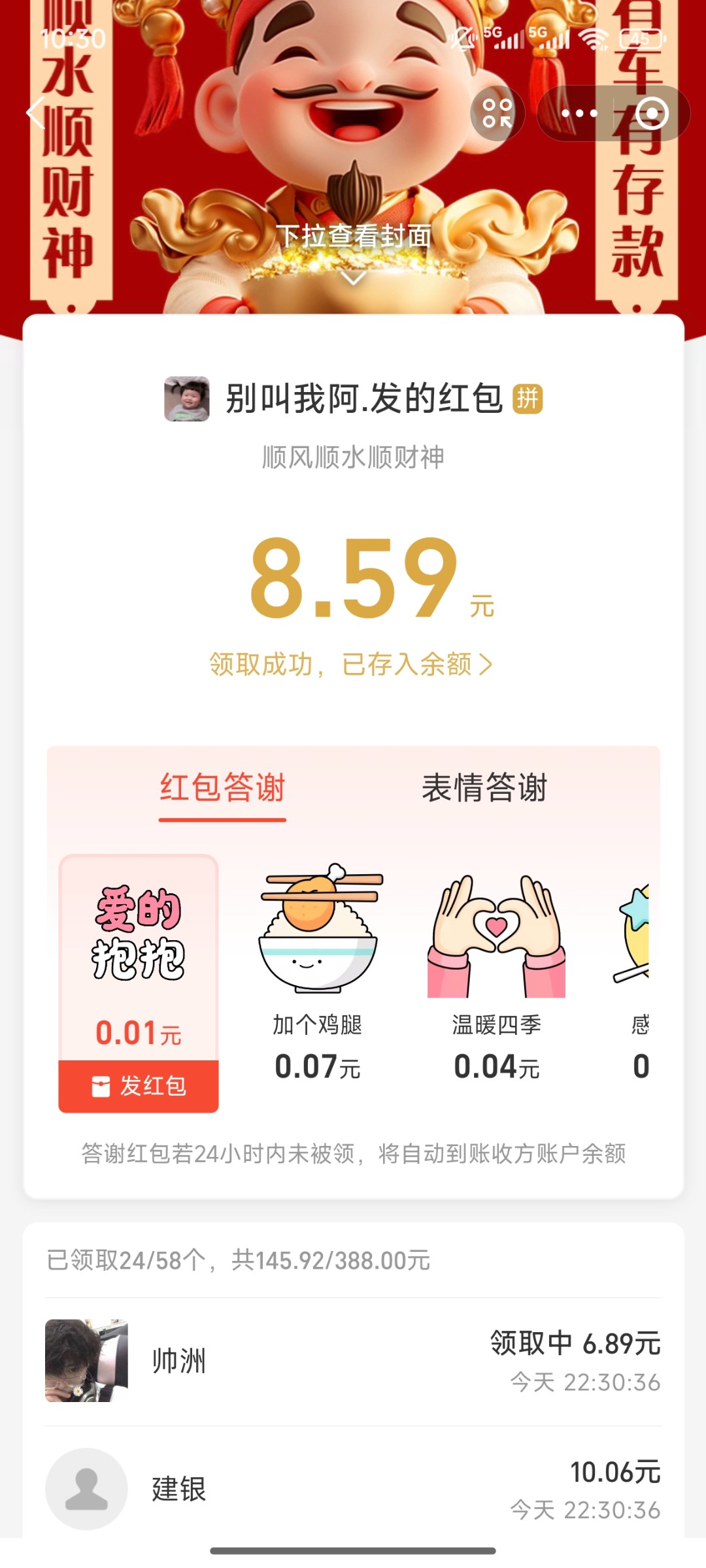Close the mini program via circle icon
Viewport: 706px width, 1568px height.
651,114
